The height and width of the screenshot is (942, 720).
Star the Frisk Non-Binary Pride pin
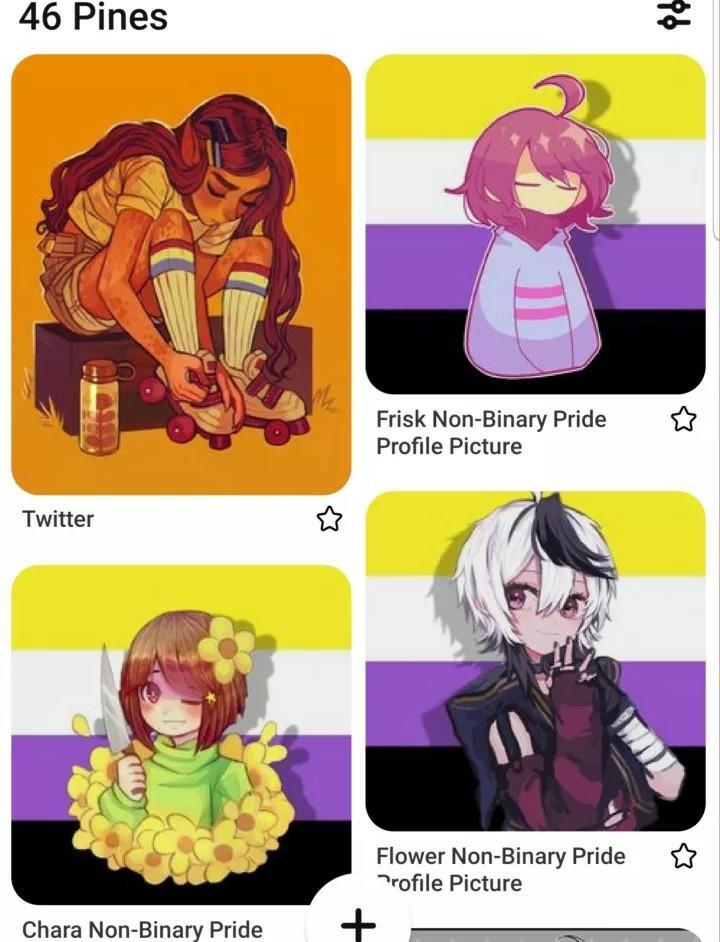(x=683, y=419)
